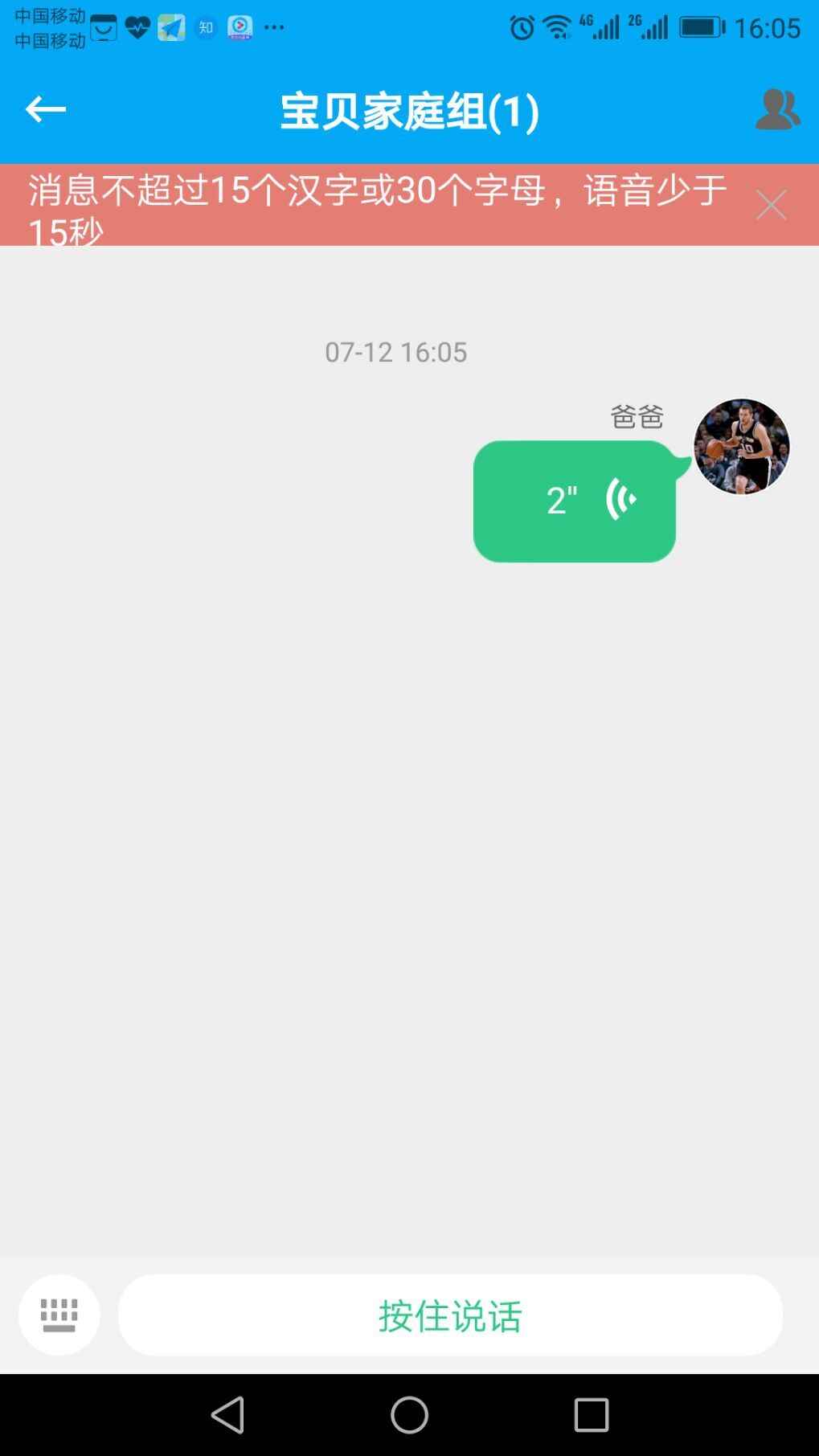This screenshot has height=1456, width=819.
Task: Open the group members icon
Action: coord(777,109)
